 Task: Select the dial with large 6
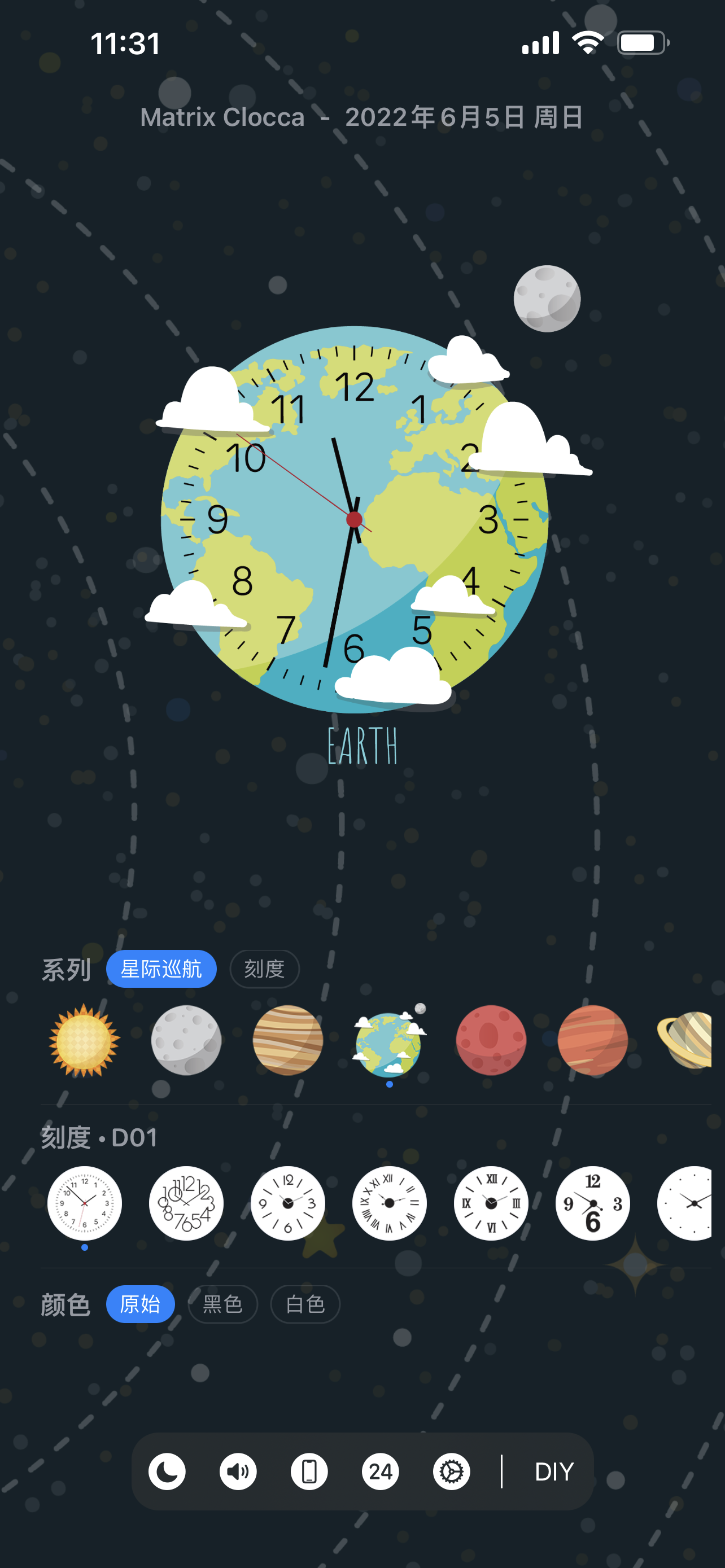592,1203
